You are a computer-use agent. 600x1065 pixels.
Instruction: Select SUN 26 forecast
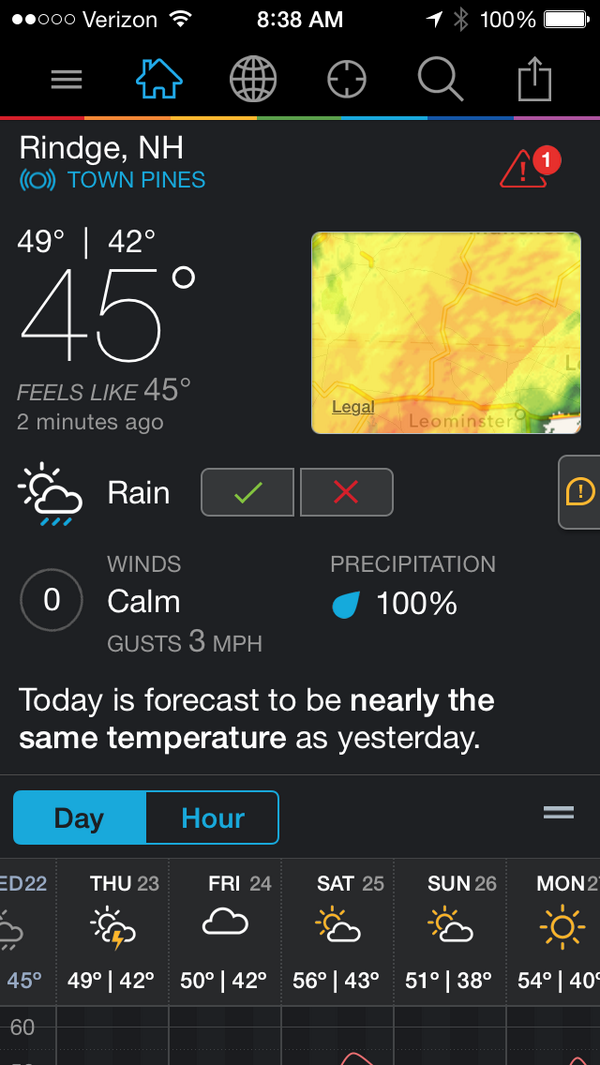click(x=450, y=930)
